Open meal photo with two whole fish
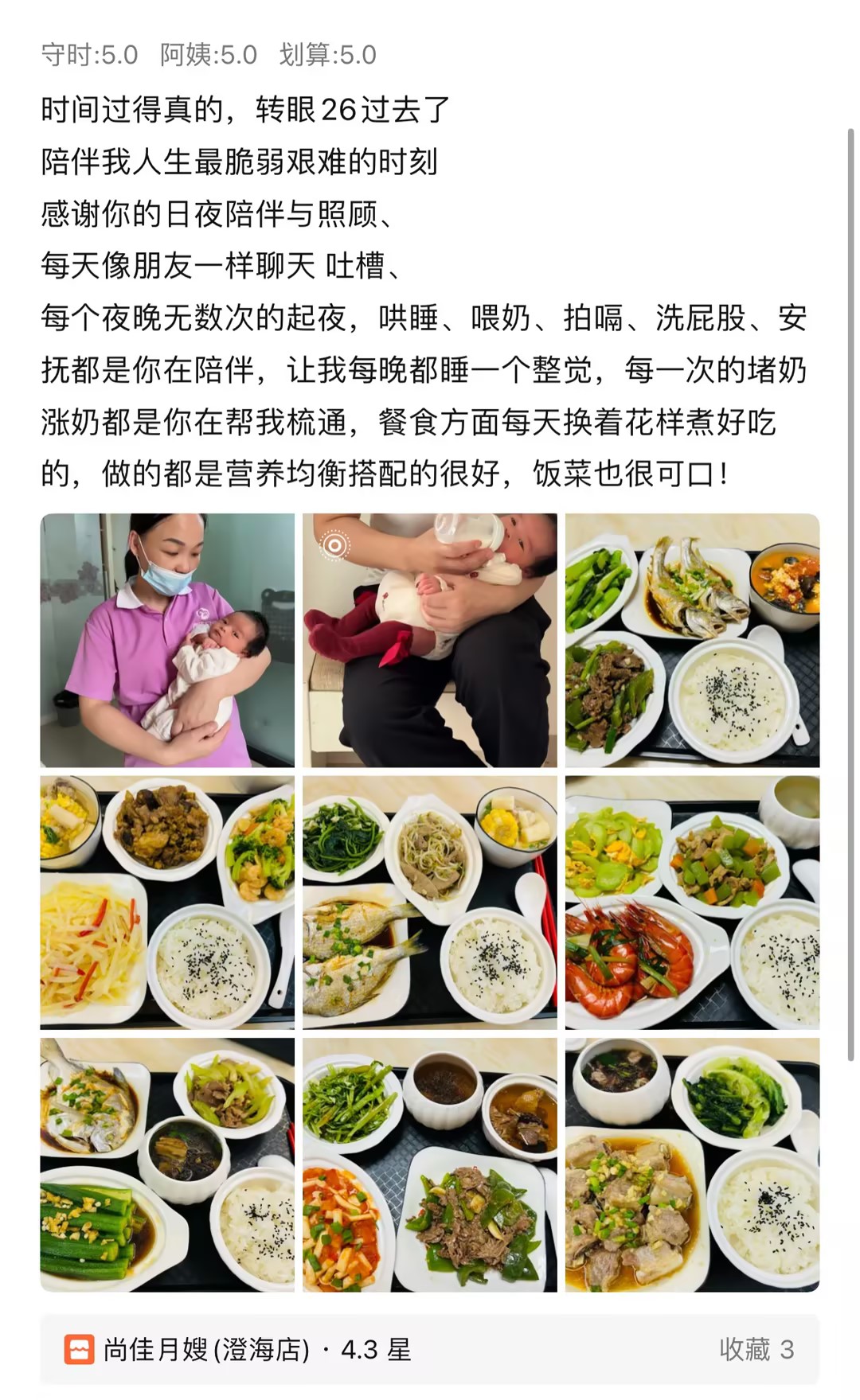The height and width of the screenshot is (1400, 860). 429,902
